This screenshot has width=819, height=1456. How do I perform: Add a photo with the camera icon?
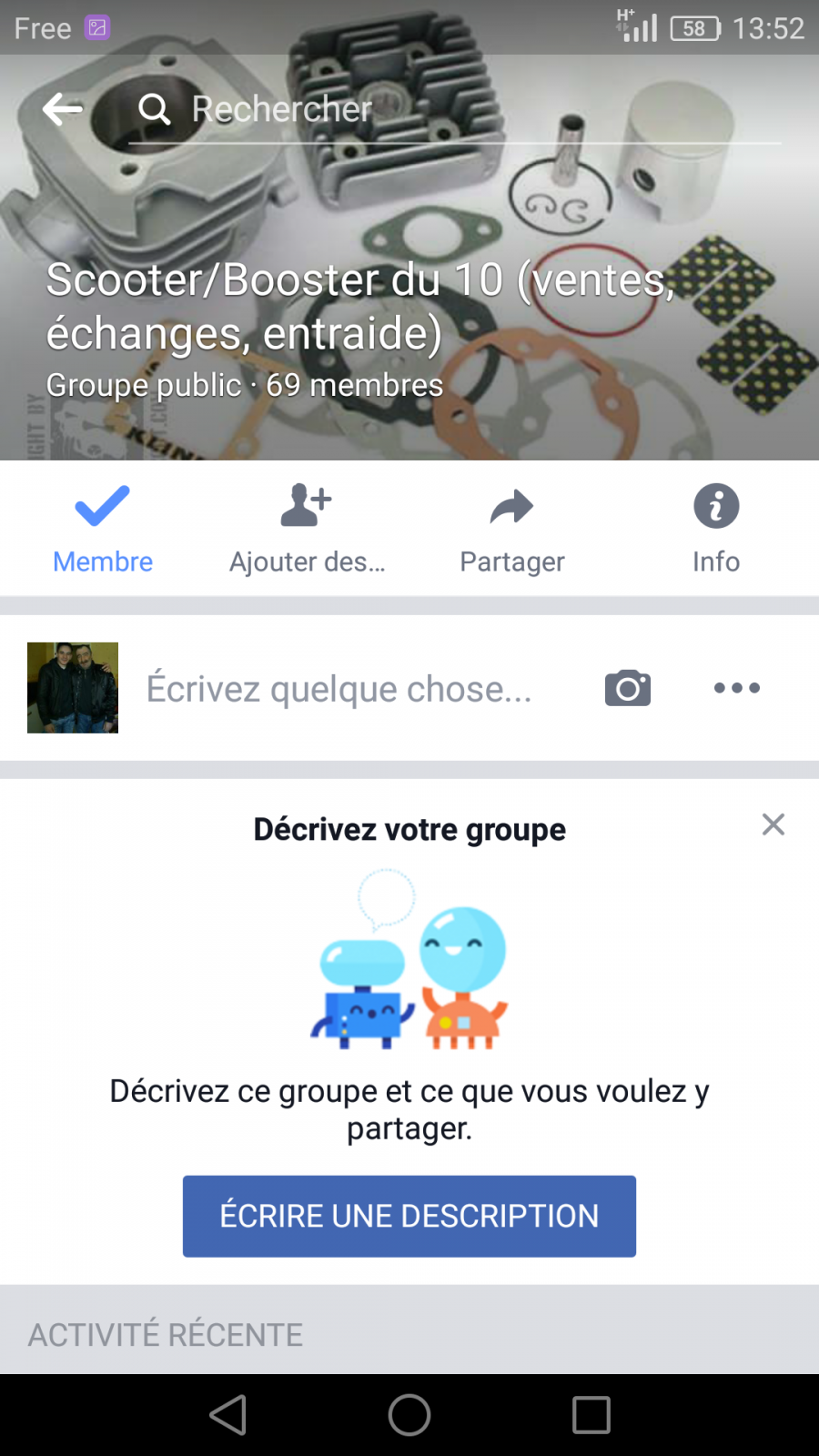pos(628,688)
